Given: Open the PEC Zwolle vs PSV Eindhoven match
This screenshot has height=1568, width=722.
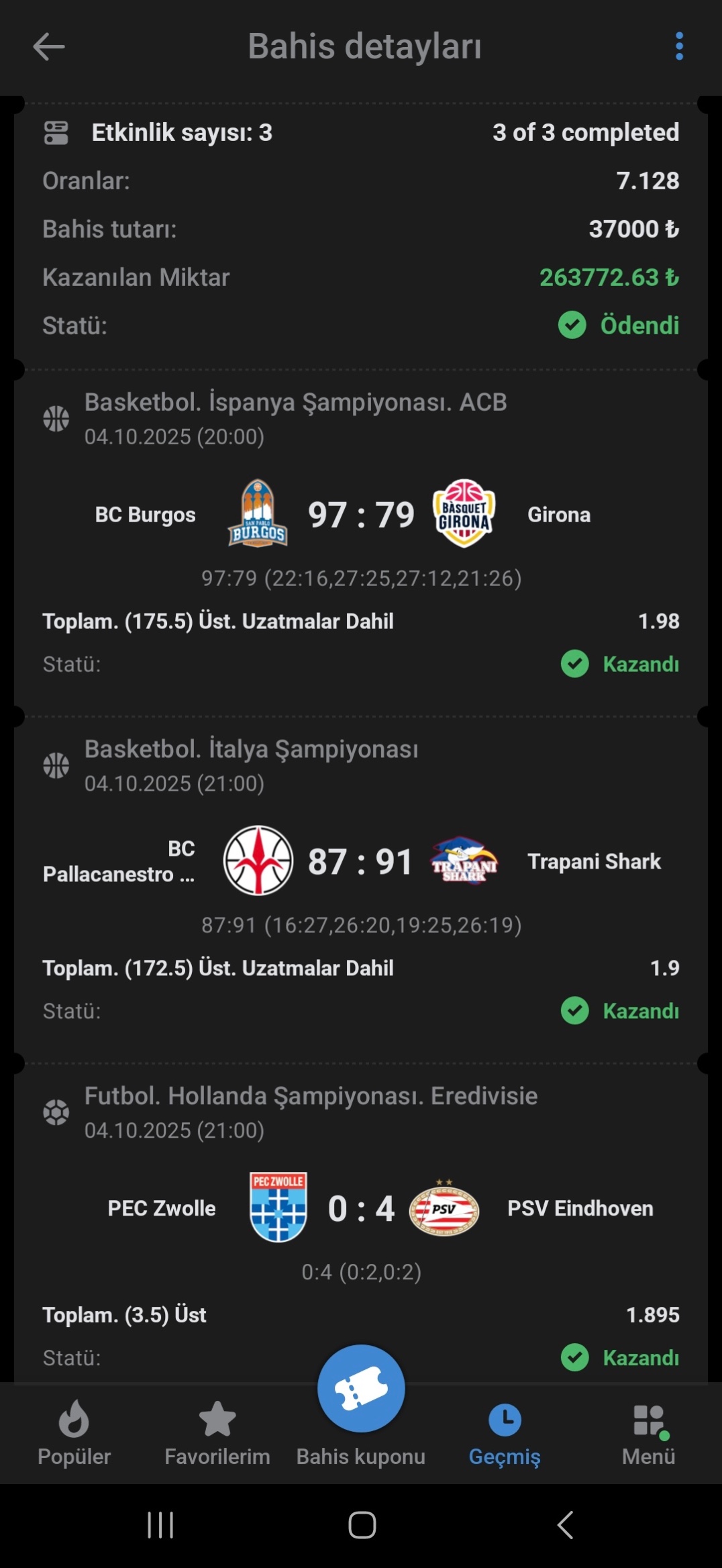Looking at the screenshot, I should [361, 1208].
